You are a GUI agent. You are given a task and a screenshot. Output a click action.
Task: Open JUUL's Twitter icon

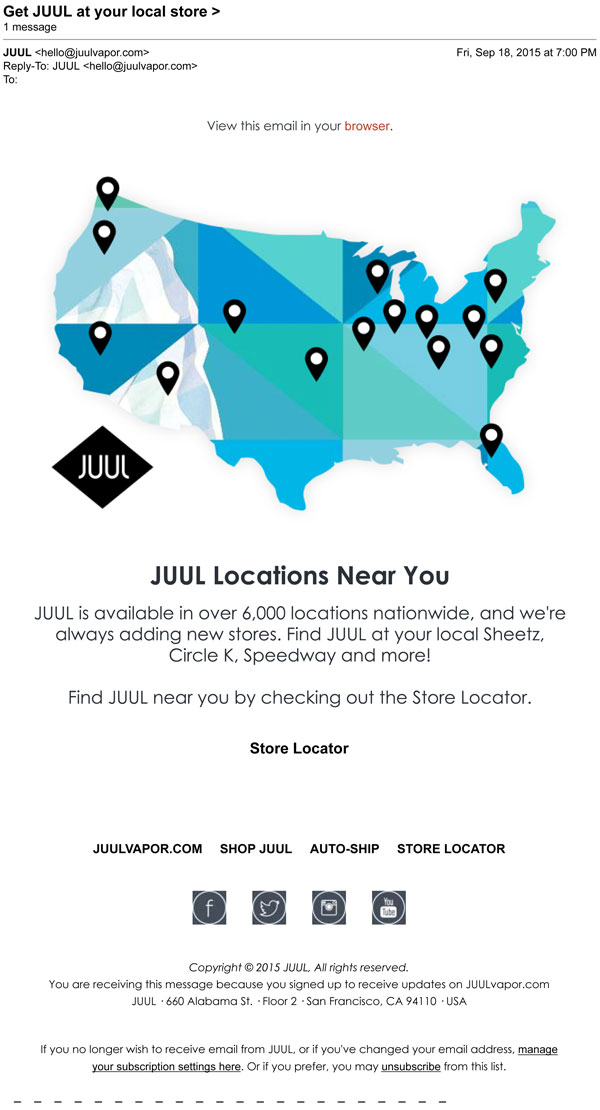(269, 908)
